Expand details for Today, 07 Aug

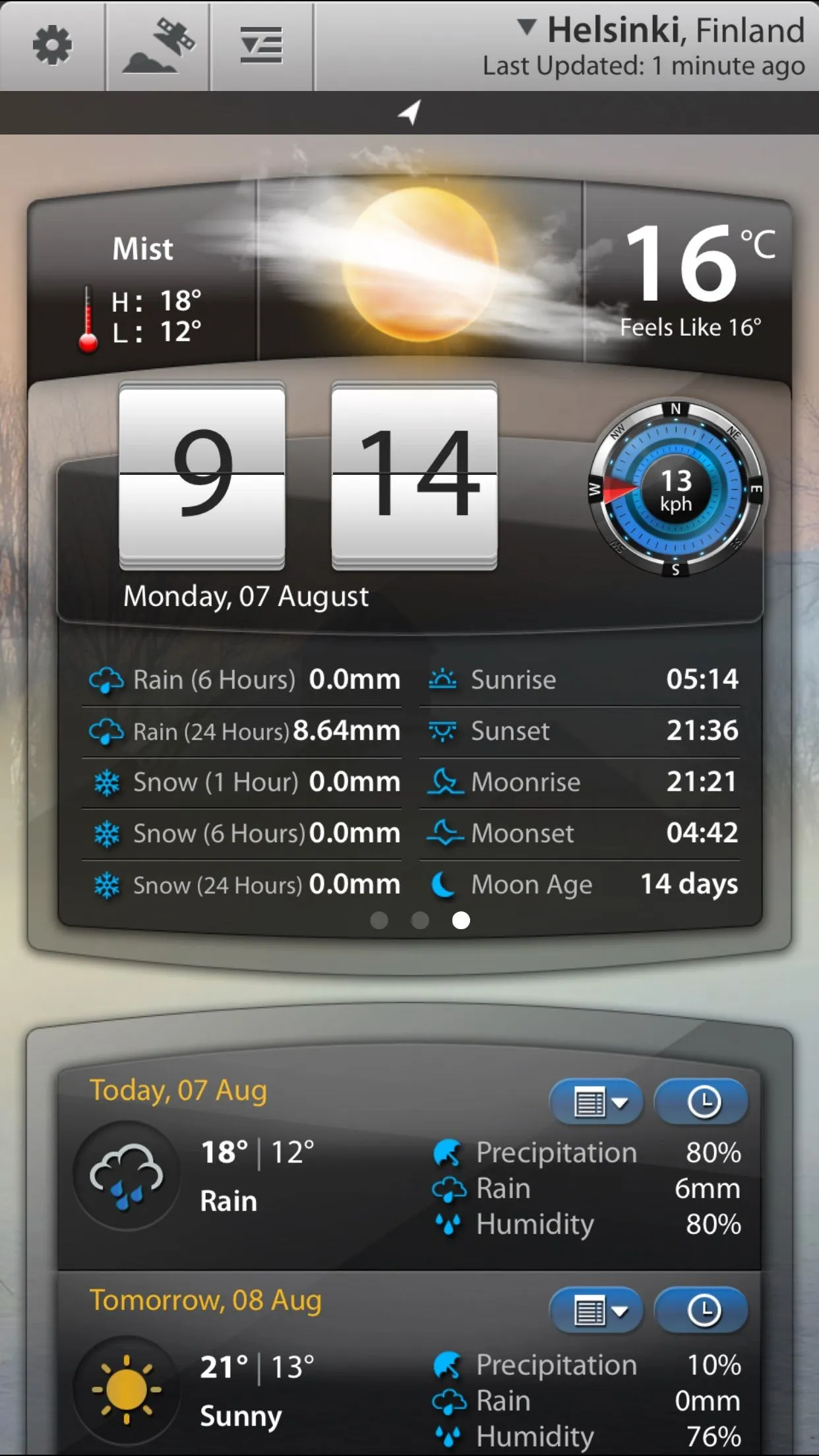(x=597, y=1102)
